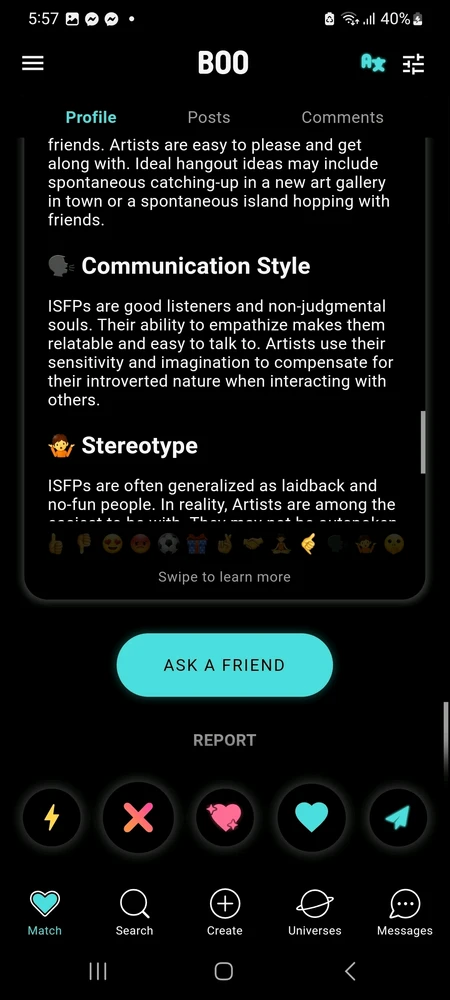The width and height of the screenshot is (450, 1000).
Task: Switch to the Posts tab
Action: (x=208, y=117)
